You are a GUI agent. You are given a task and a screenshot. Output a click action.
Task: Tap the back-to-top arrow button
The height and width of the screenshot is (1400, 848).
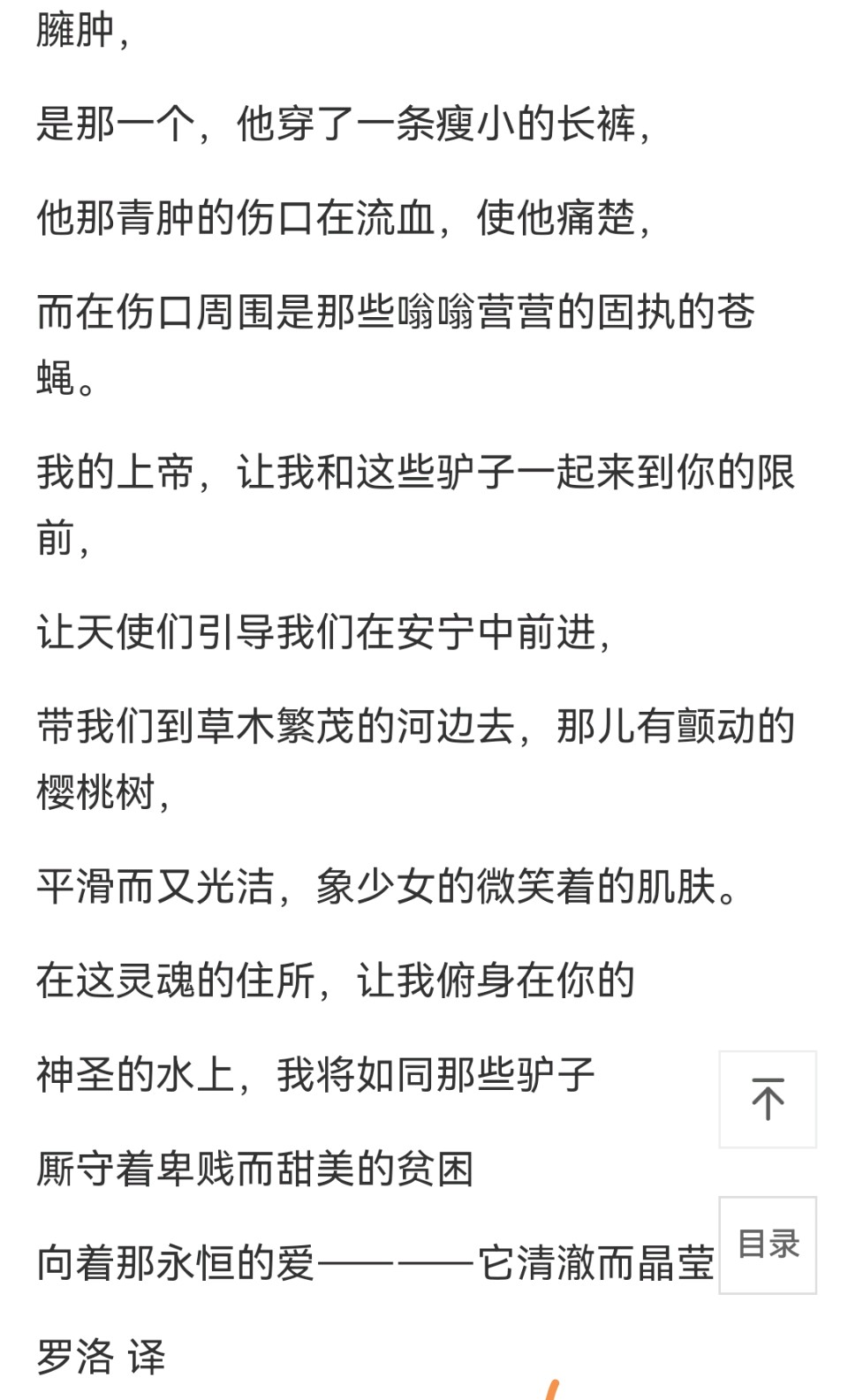point(768,1099)
